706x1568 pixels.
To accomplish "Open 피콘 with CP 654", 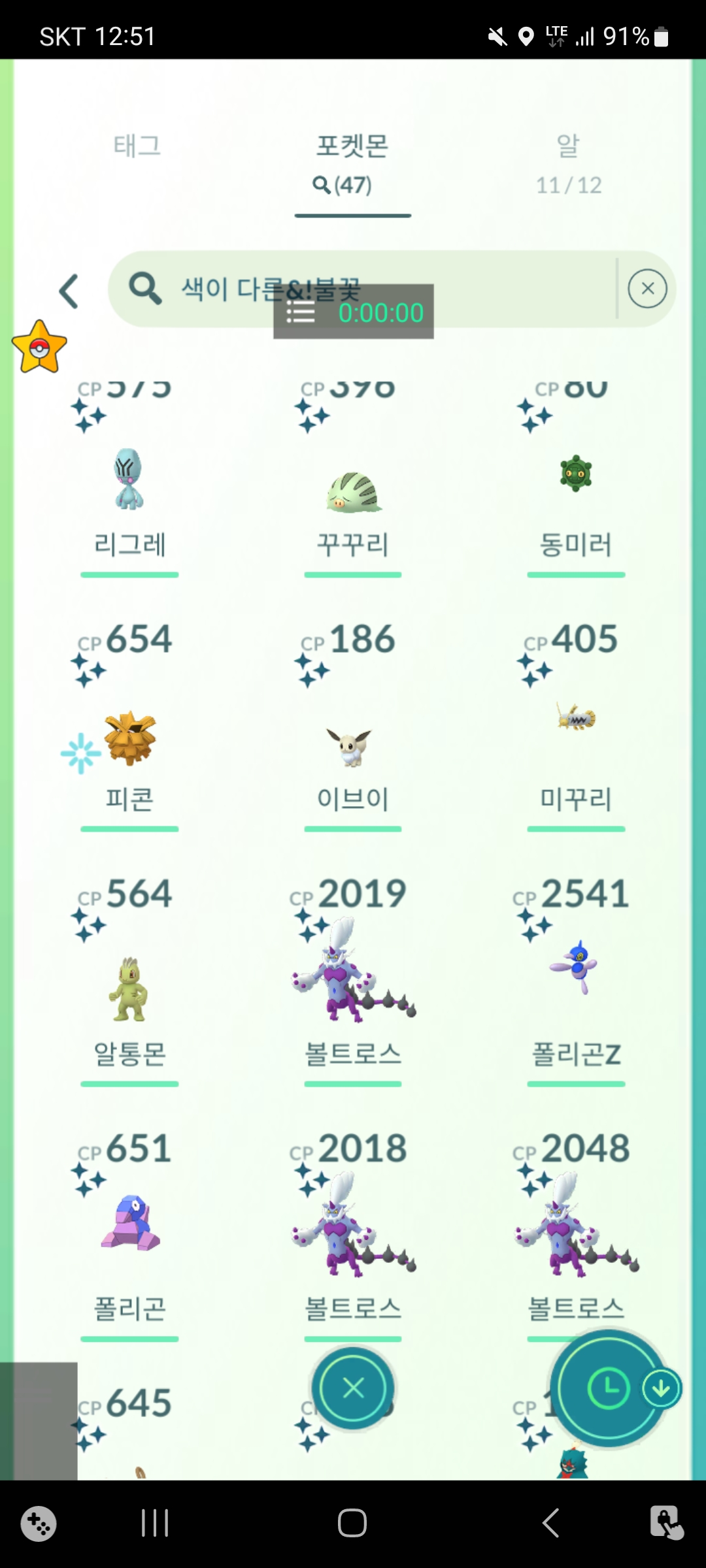I will [129, 738].
